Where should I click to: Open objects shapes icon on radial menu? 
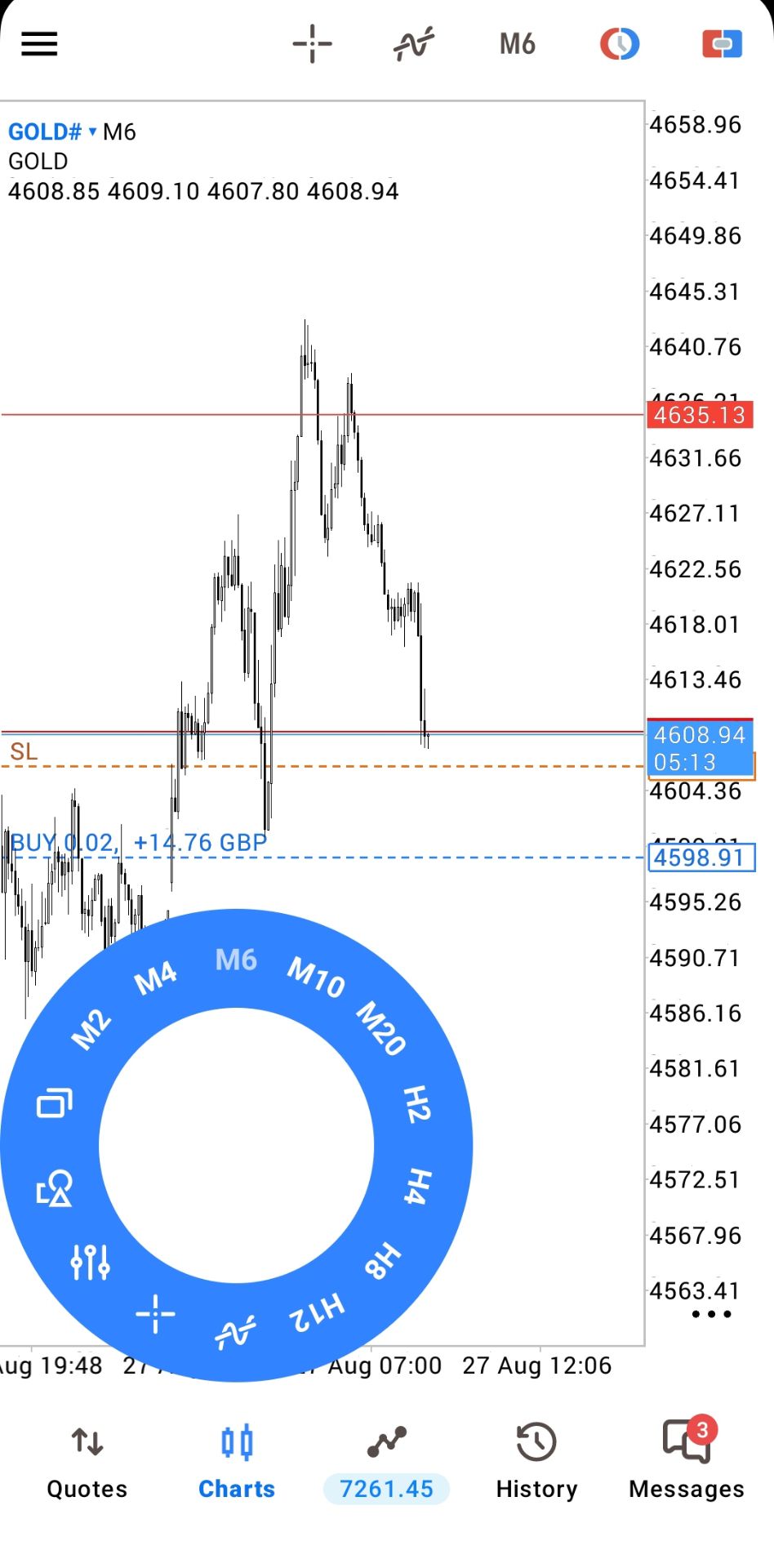(x=55, y=1188)
